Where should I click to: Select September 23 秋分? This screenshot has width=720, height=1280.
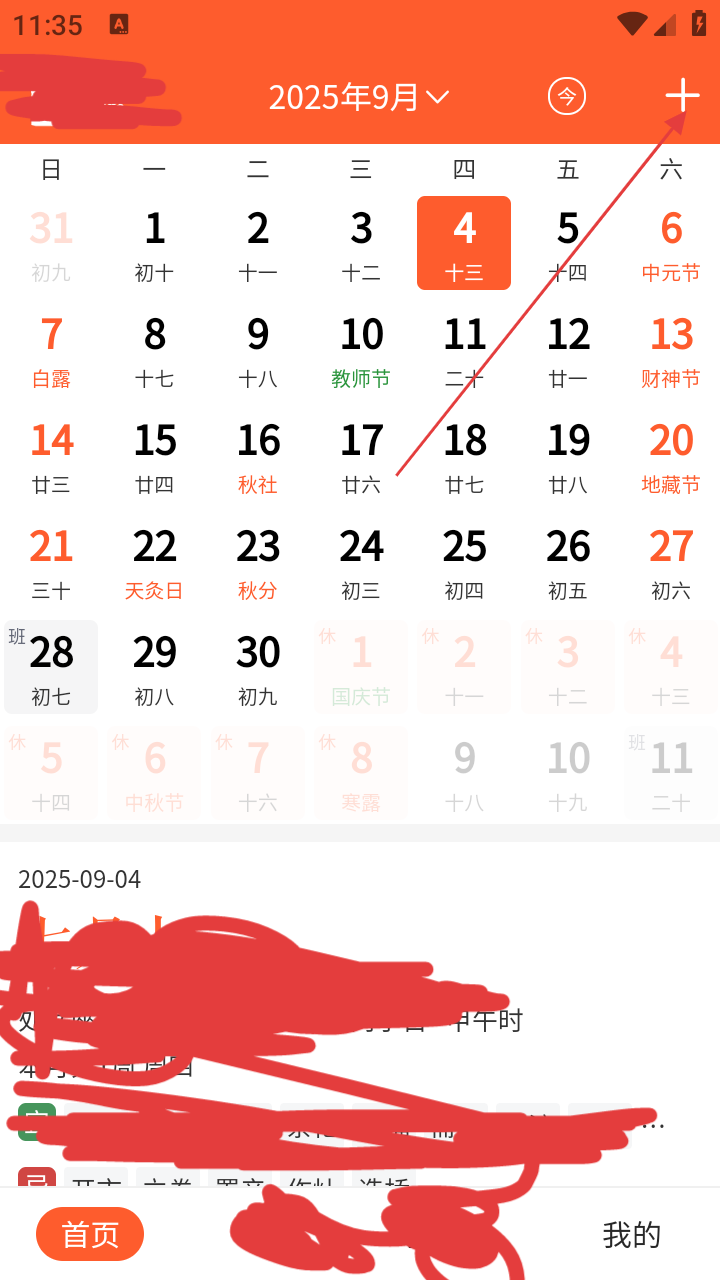click(258, 561)
